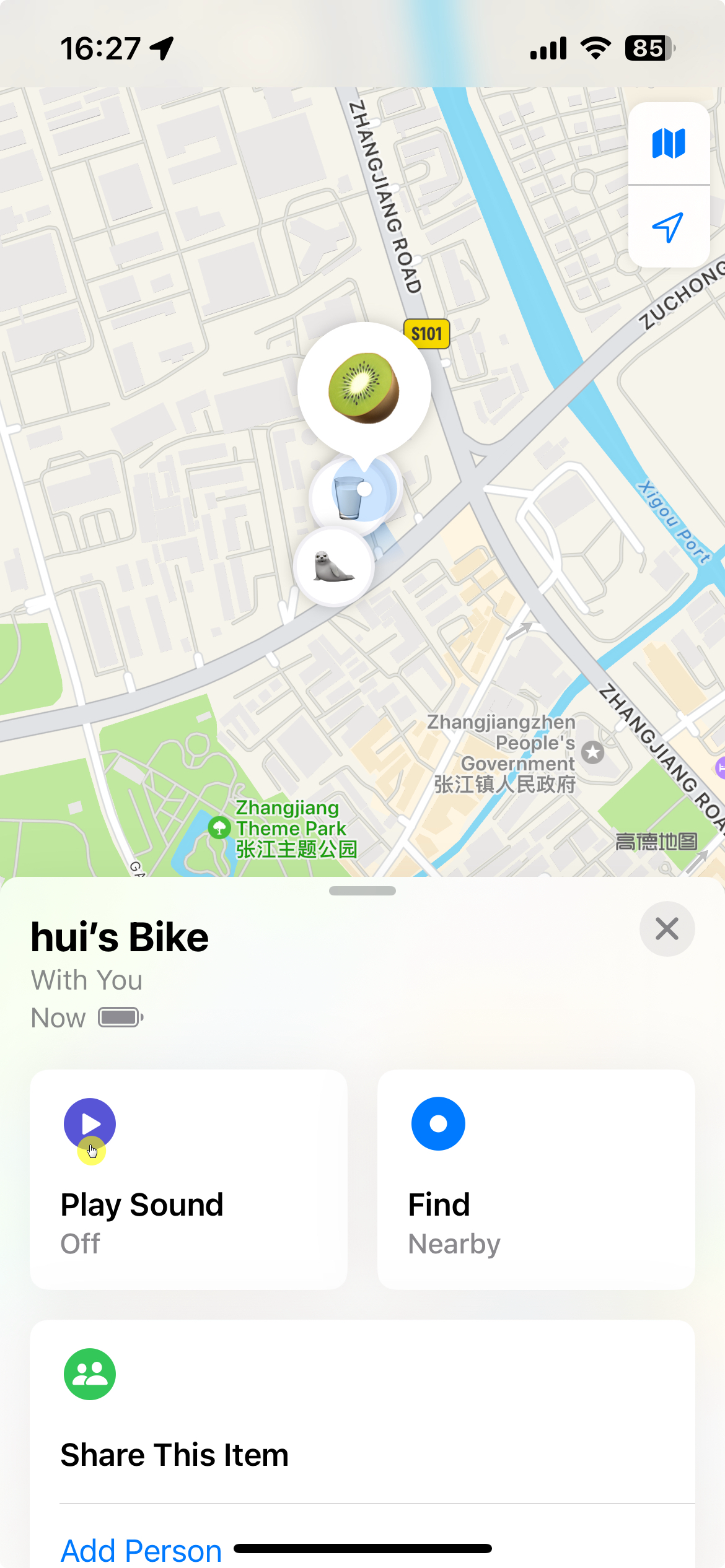Image resolution: width=725 pixels, height=1568 pixels.
Task: Tap the sheet grabber handle
Action: 362,891
